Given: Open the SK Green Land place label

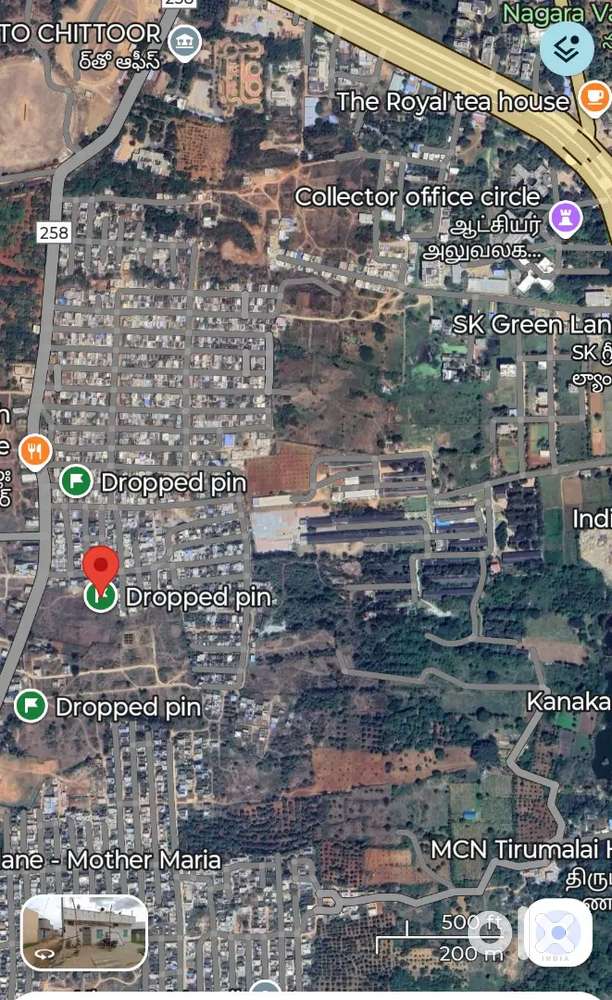Looking at the screenshot, I should [x=530, y=325].
